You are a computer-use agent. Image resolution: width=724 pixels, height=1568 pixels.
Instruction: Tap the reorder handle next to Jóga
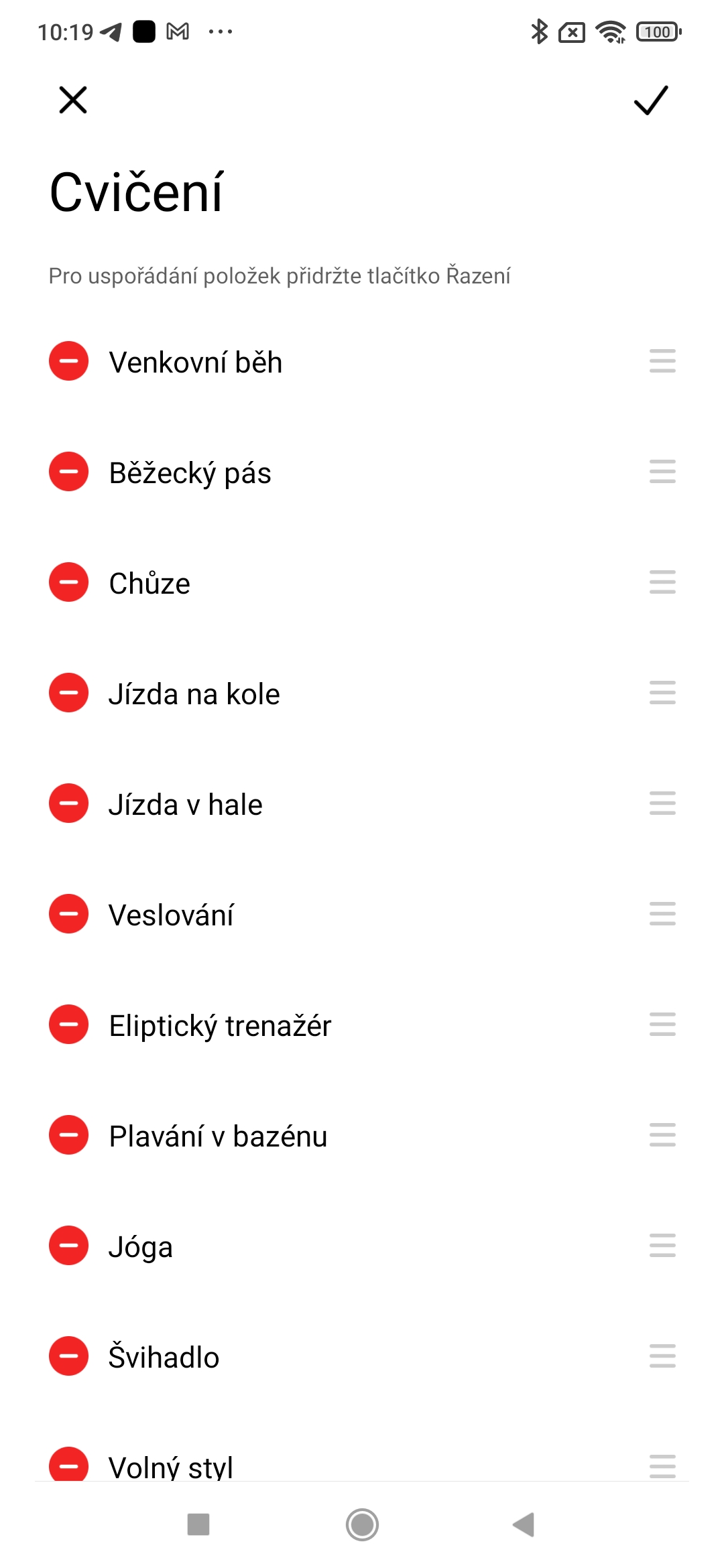point(662,1246)
